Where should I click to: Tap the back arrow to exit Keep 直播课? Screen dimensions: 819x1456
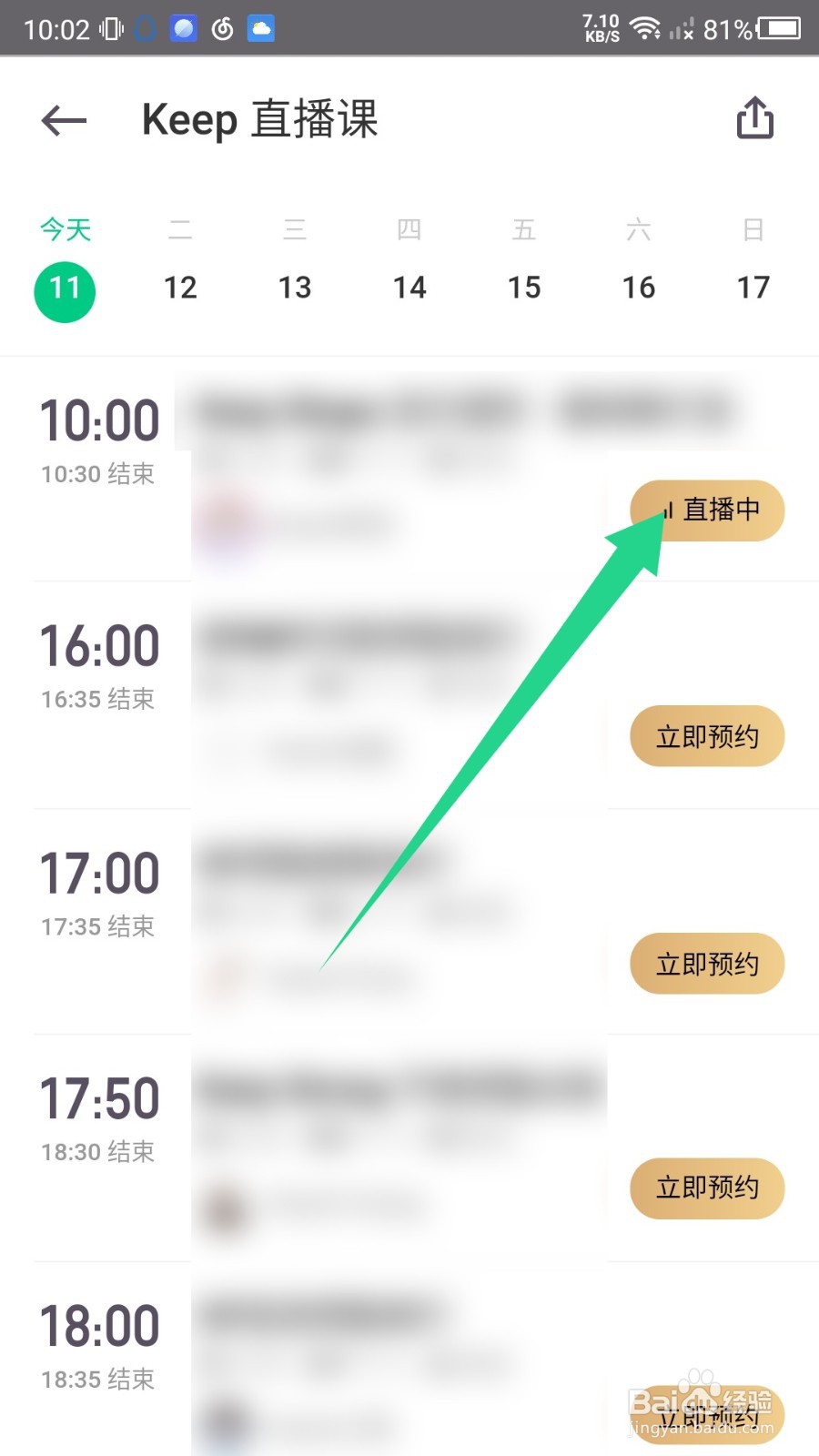[x=62, y=120]
